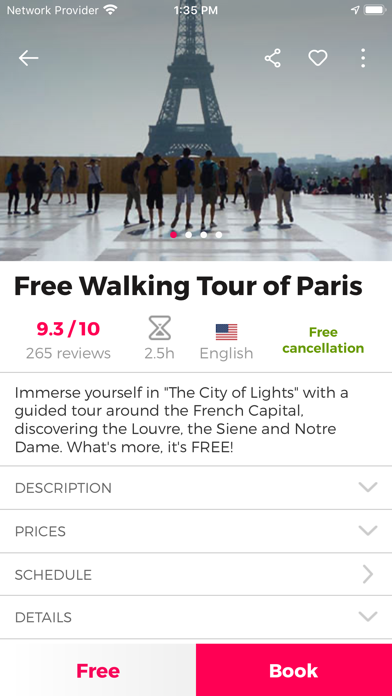Screen dimensions: 392x696
Task: Open the Schedule row
Action: click(196, 574)
